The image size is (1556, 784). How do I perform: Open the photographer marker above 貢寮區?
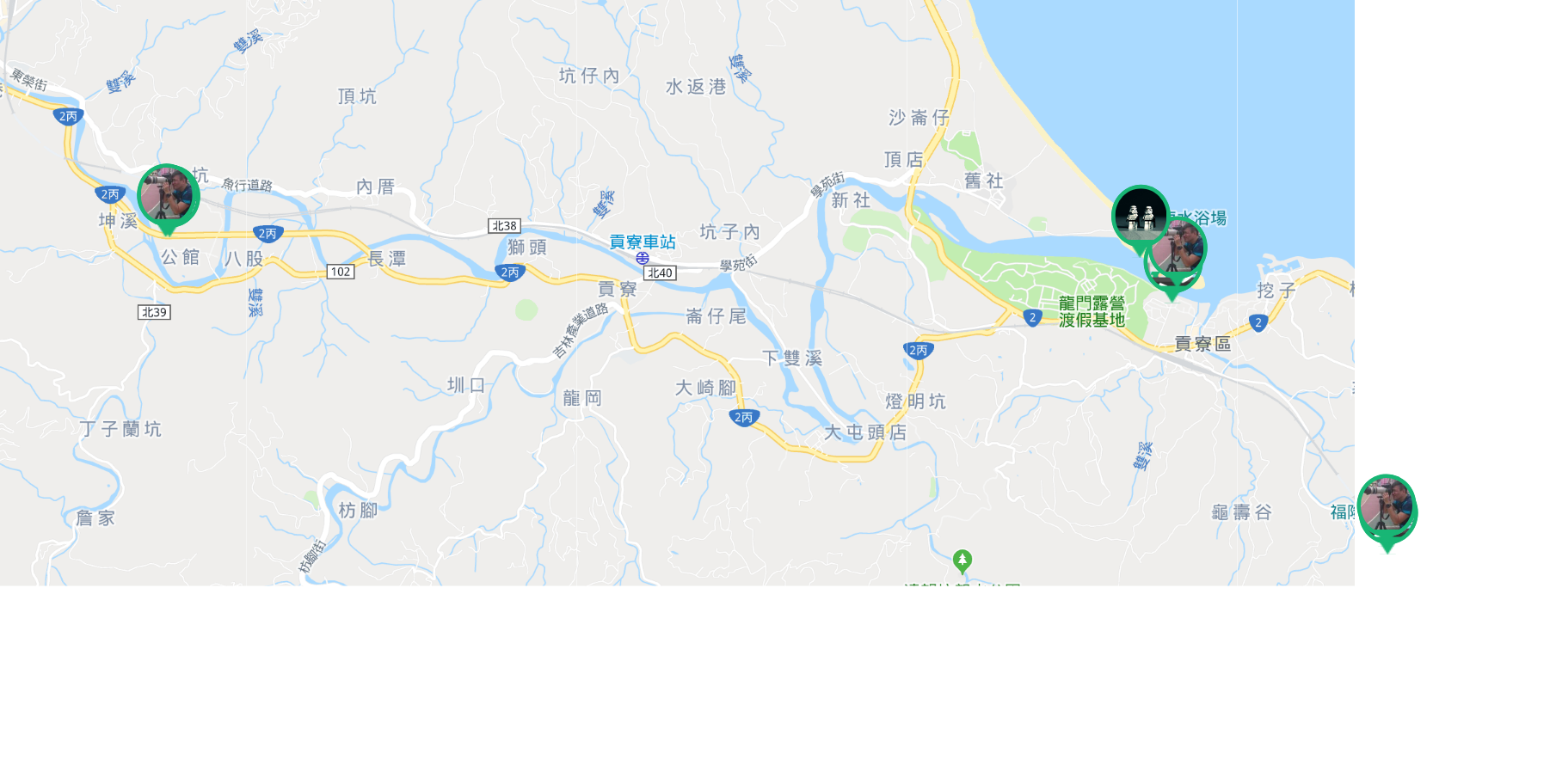(1179, 249)
